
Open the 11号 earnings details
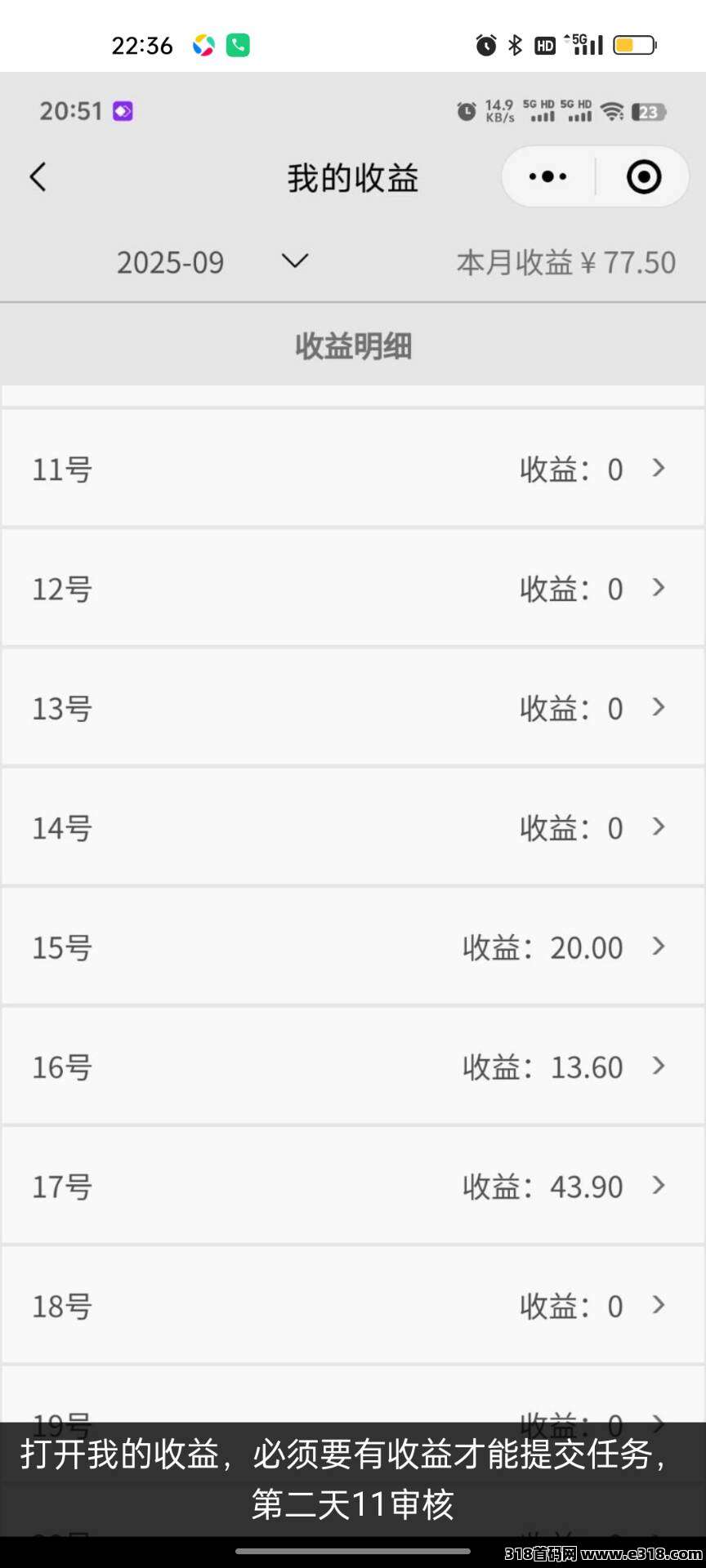[x=353, y=468]
